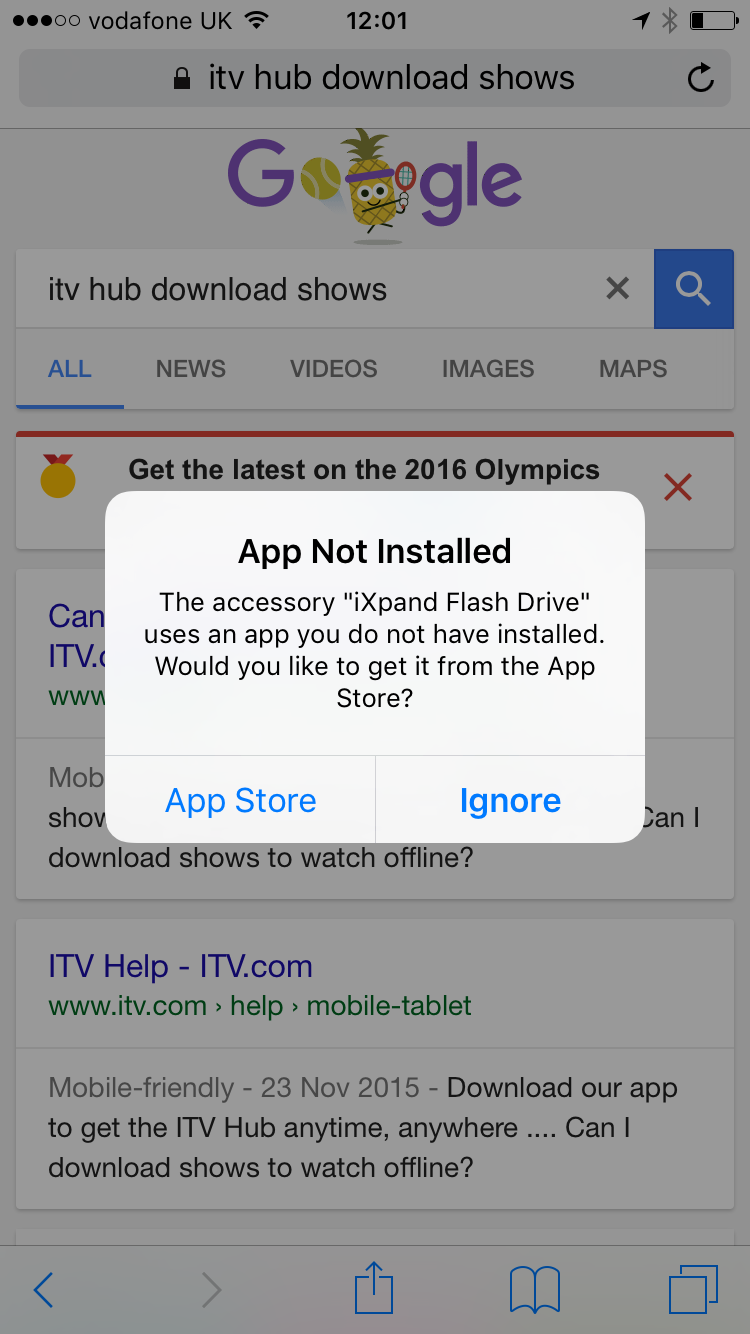The image size is (750, 1334).
Task: Tap the Safari address bar
Action: point(375,78)
